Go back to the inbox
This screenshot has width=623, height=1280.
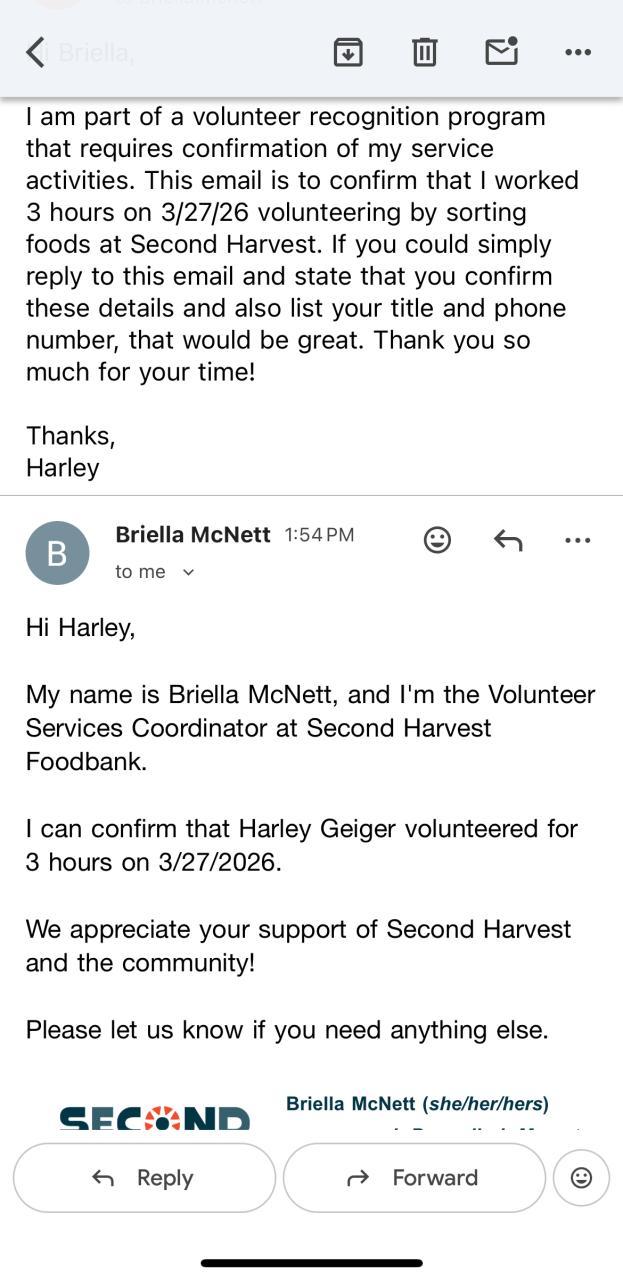[36, 52]
